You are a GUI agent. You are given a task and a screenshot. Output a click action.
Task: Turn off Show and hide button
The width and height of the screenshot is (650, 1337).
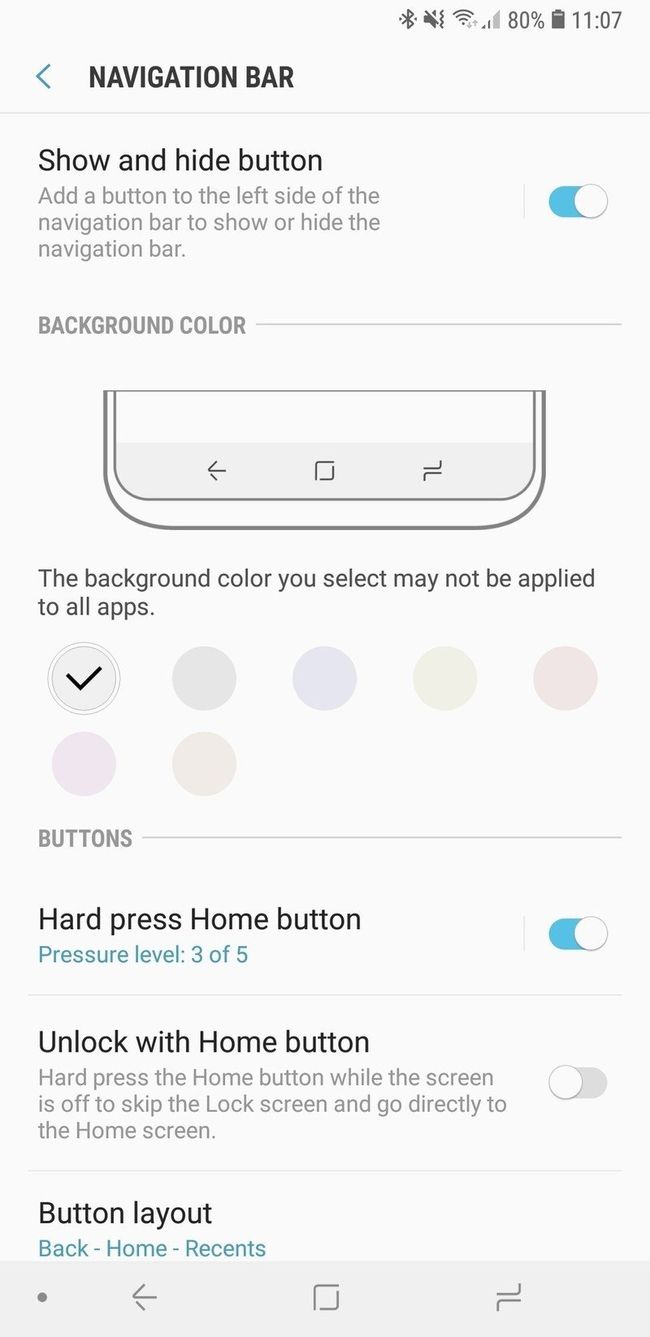(577, 202)
